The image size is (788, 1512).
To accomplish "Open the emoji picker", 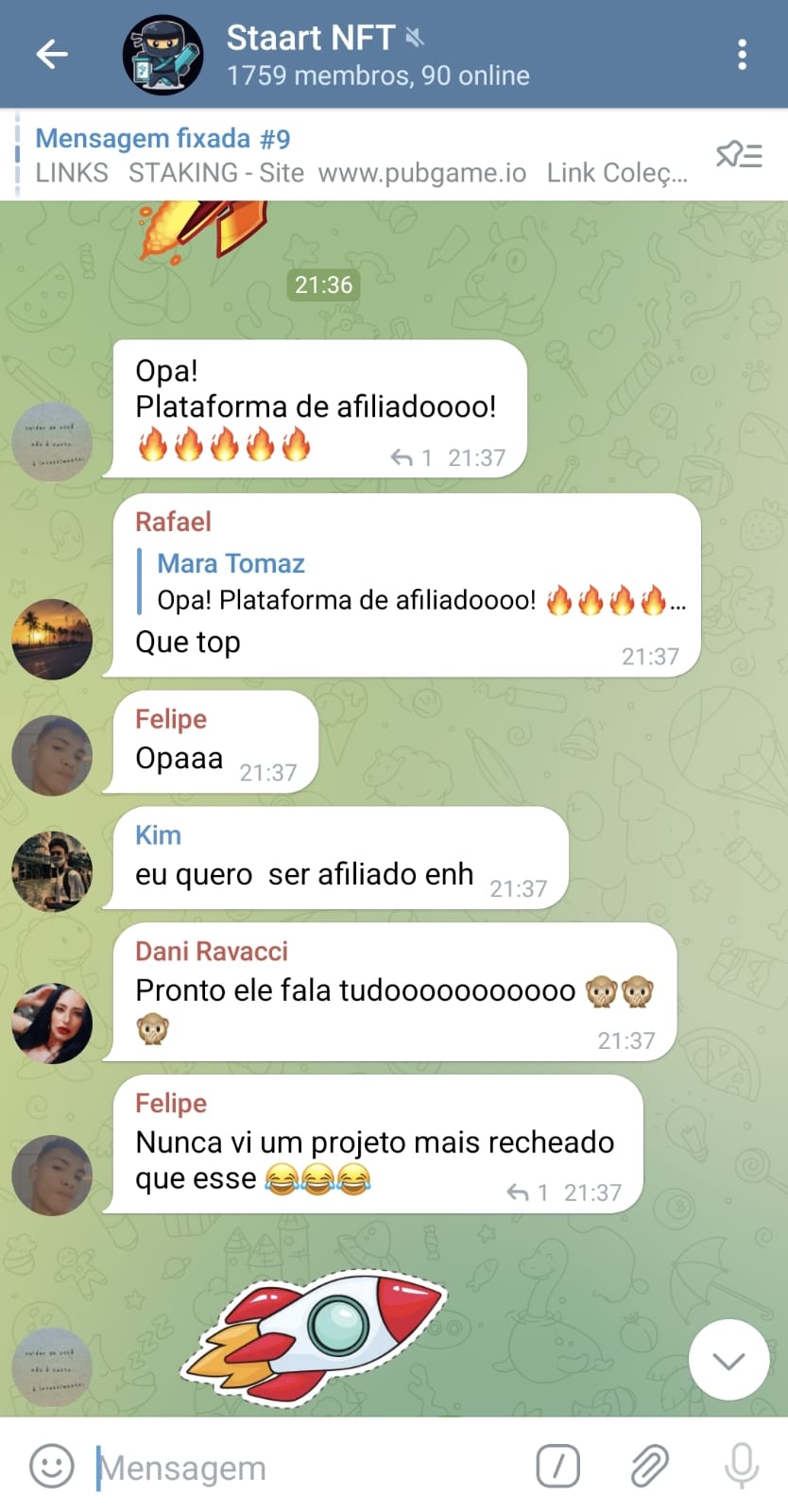I will 52,1466.
